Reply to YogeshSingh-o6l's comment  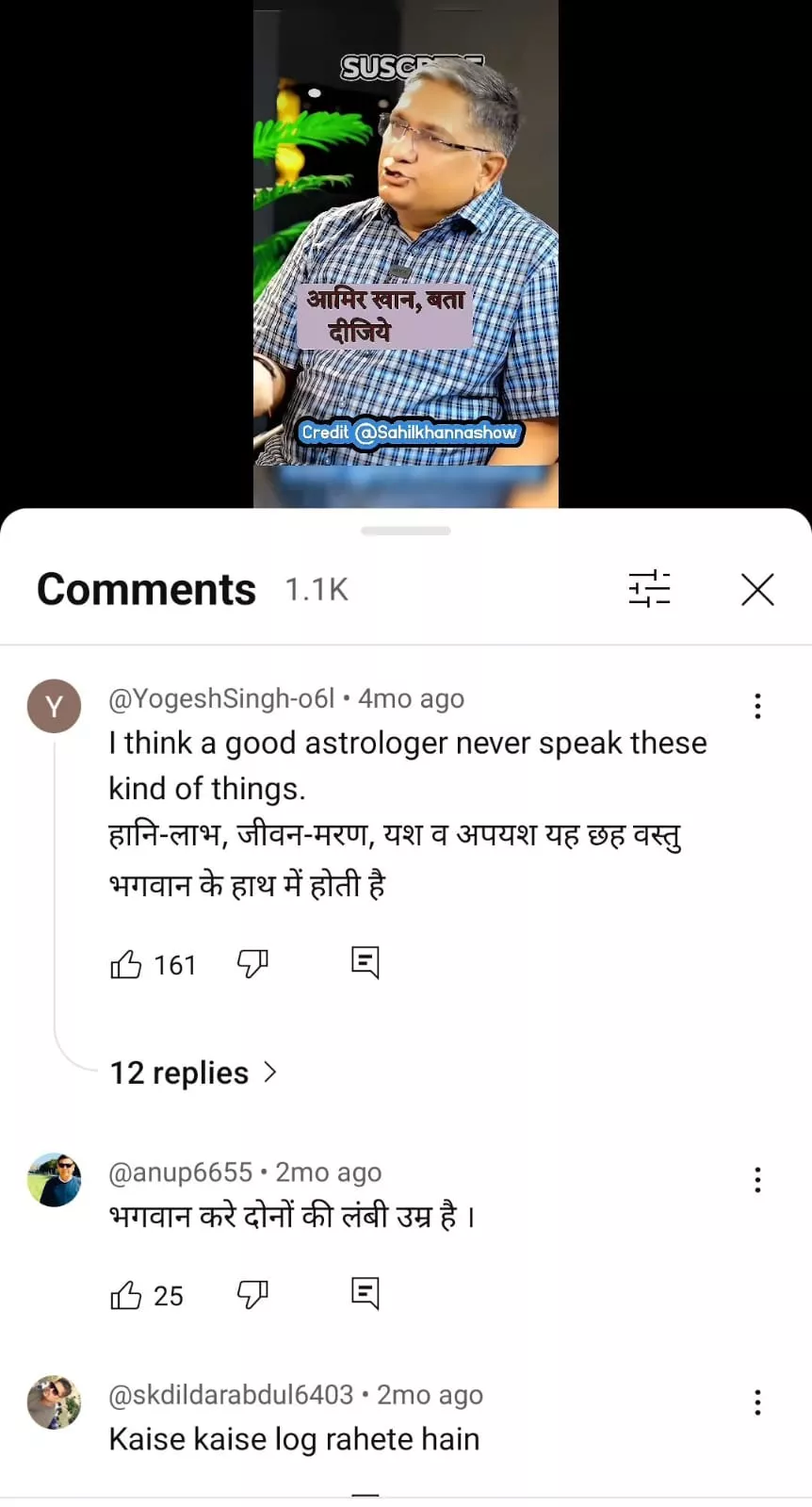point(365,962)
